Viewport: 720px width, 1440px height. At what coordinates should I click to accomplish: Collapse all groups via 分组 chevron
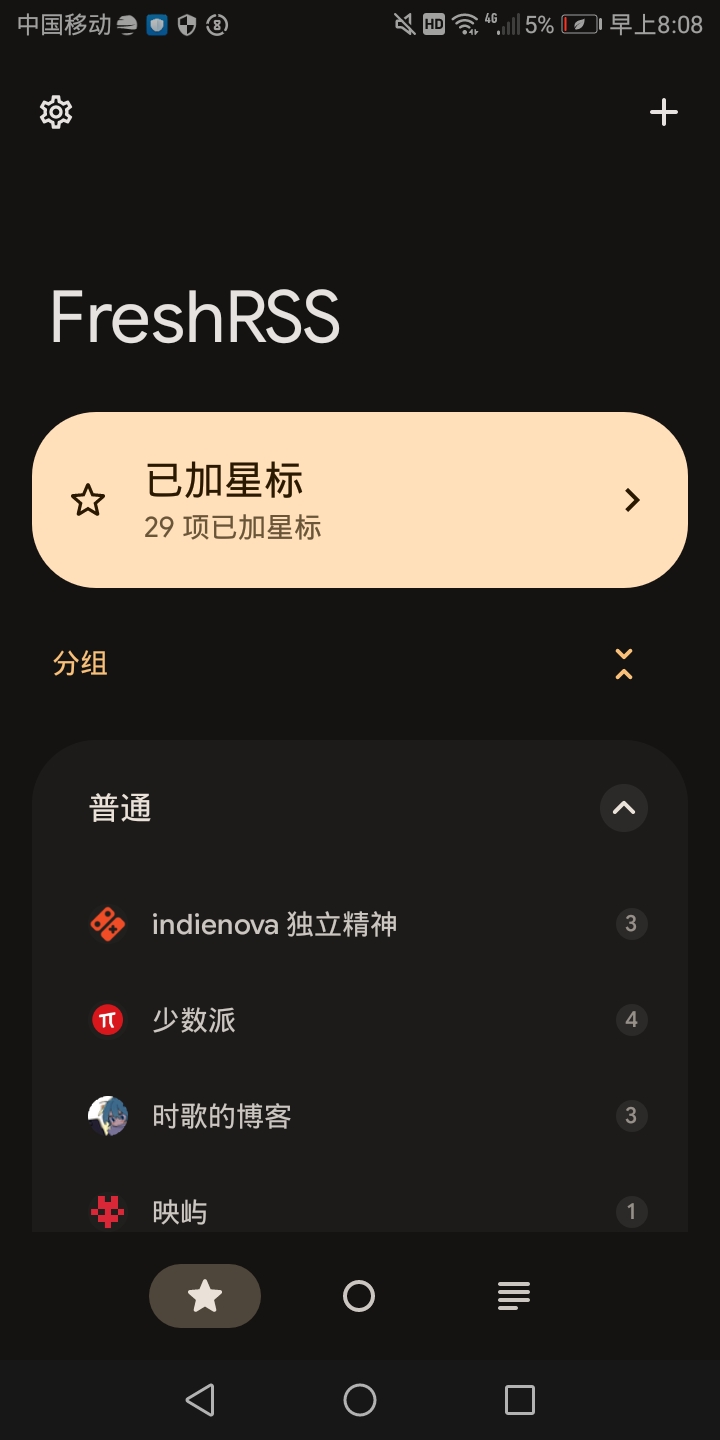click(x=623, y=663)
